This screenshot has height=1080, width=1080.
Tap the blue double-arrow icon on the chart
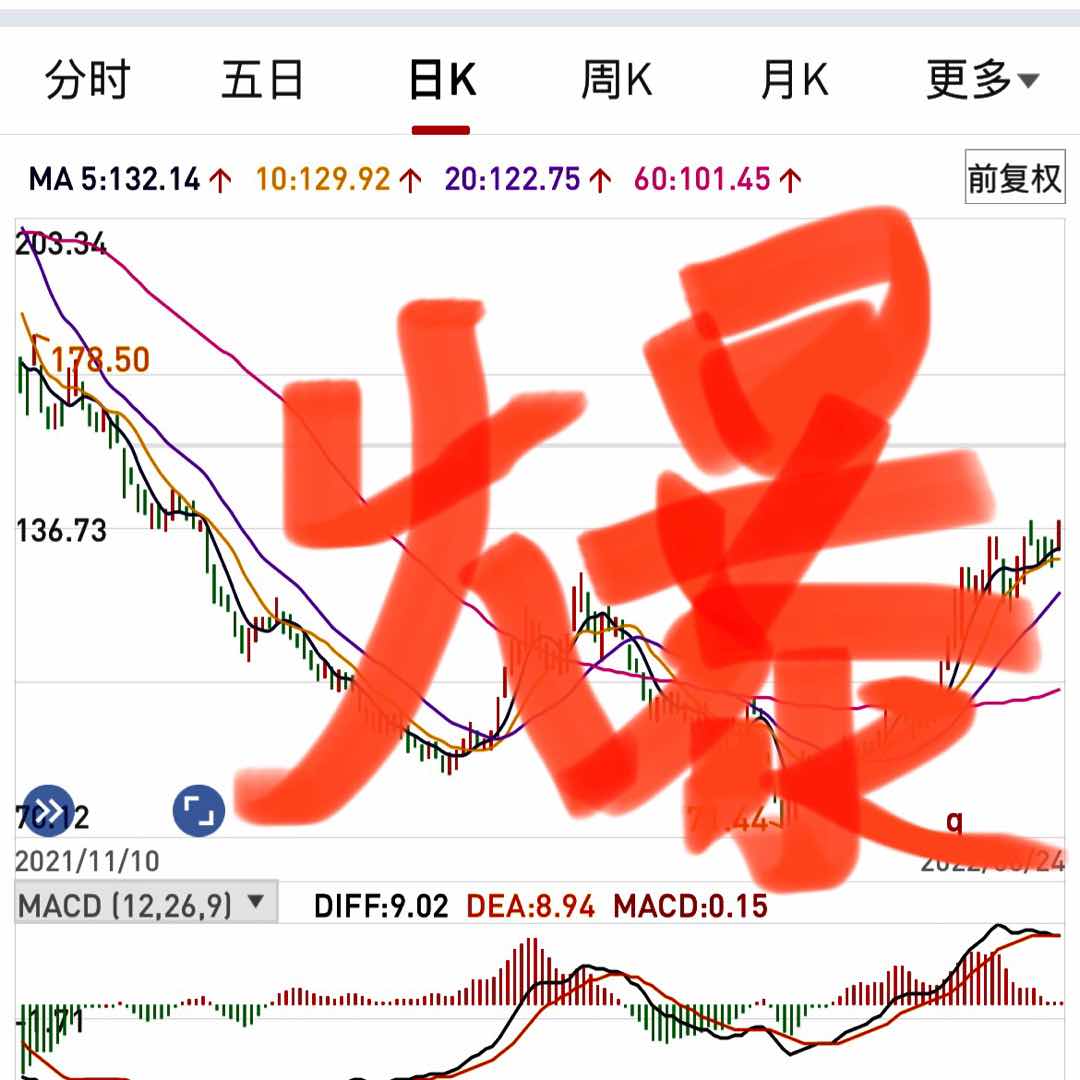pos(48,809)
